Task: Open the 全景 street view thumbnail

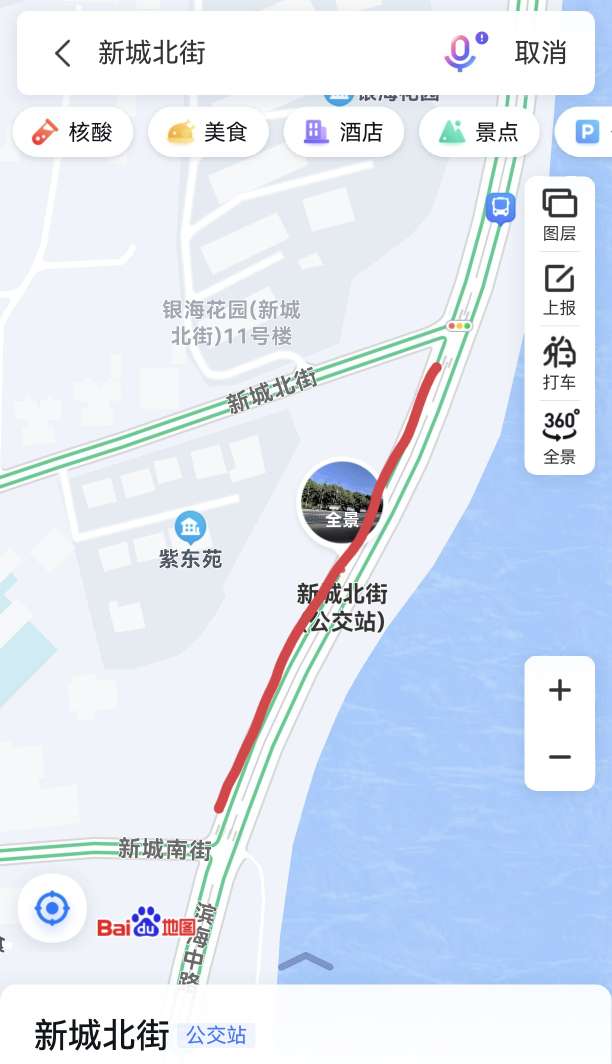Action: 341,502
